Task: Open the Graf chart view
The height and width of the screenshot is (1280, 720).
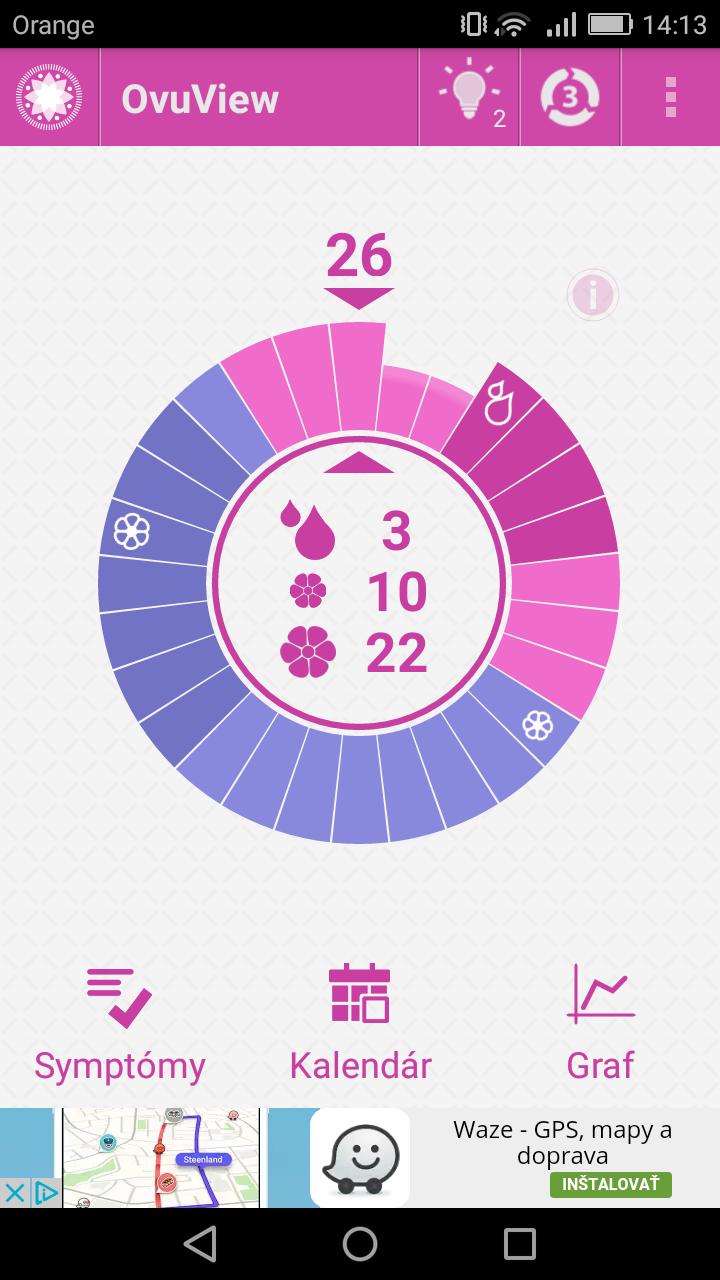Action: pos(600,1023)
